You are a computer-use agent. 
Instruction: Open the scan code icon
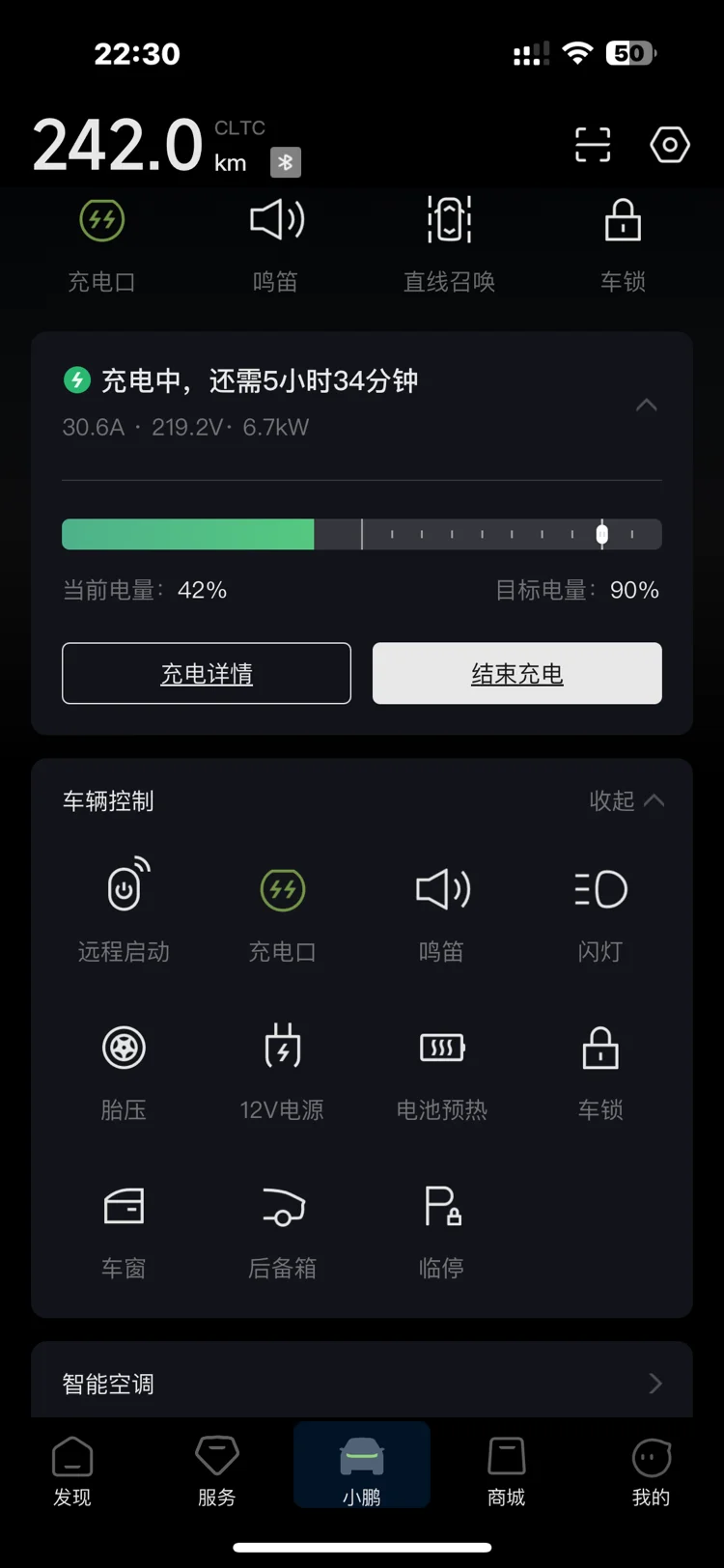593,145
